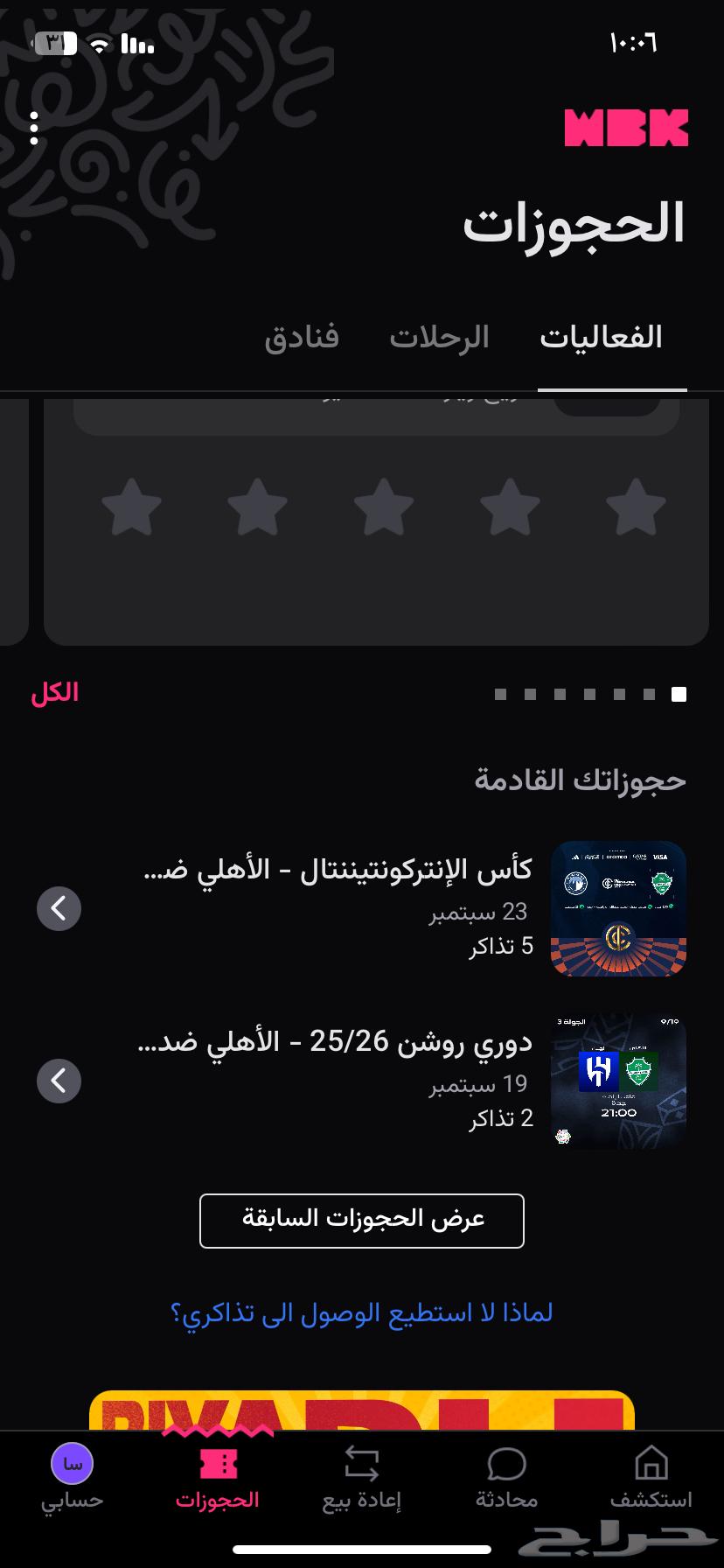Screen dimensions: 724x1568
Task: Open the three-dot overflow menu
Action: coord(34,129)
